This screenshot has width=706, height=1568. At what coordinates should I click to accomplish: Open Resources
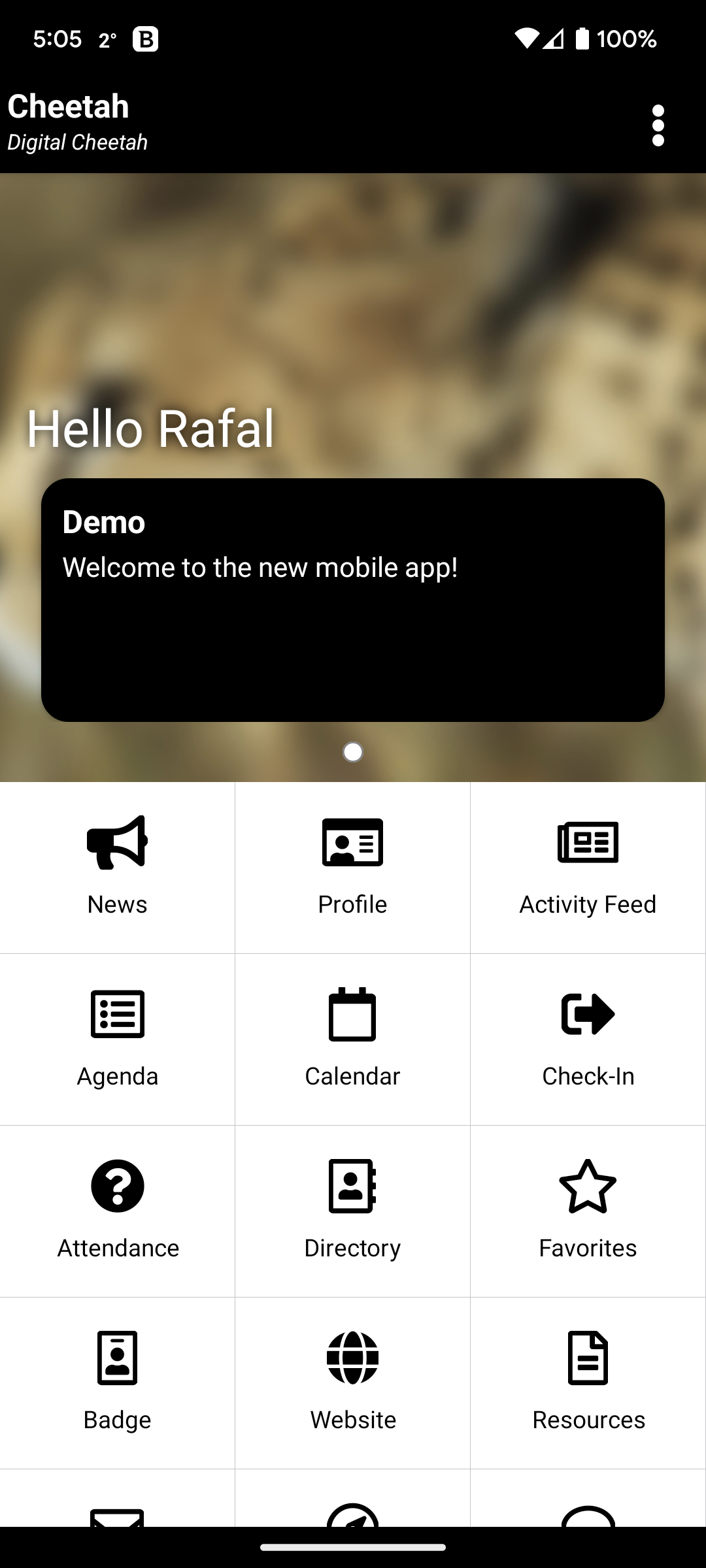[x=588, y=1382]
